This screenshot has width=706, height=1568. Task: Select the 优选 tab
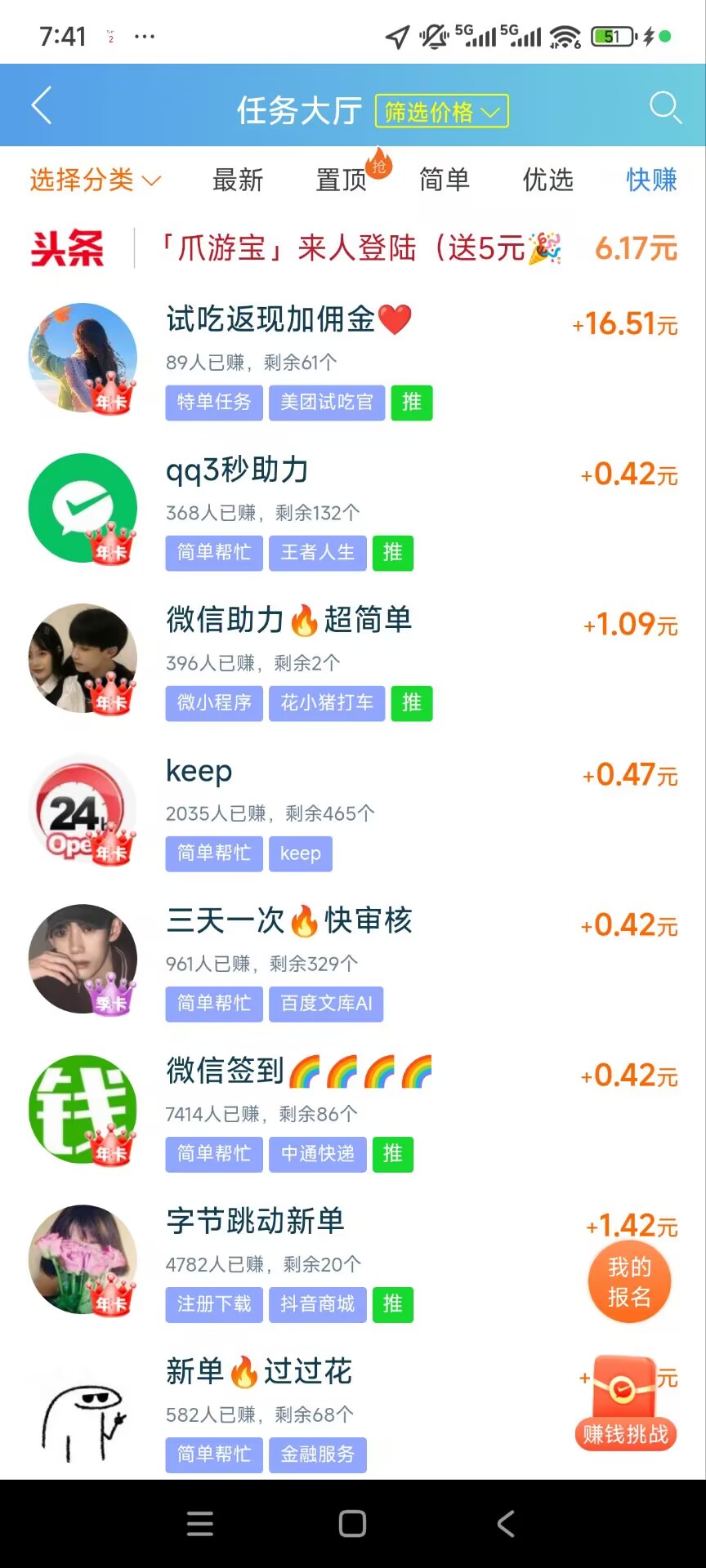(549, 180)
